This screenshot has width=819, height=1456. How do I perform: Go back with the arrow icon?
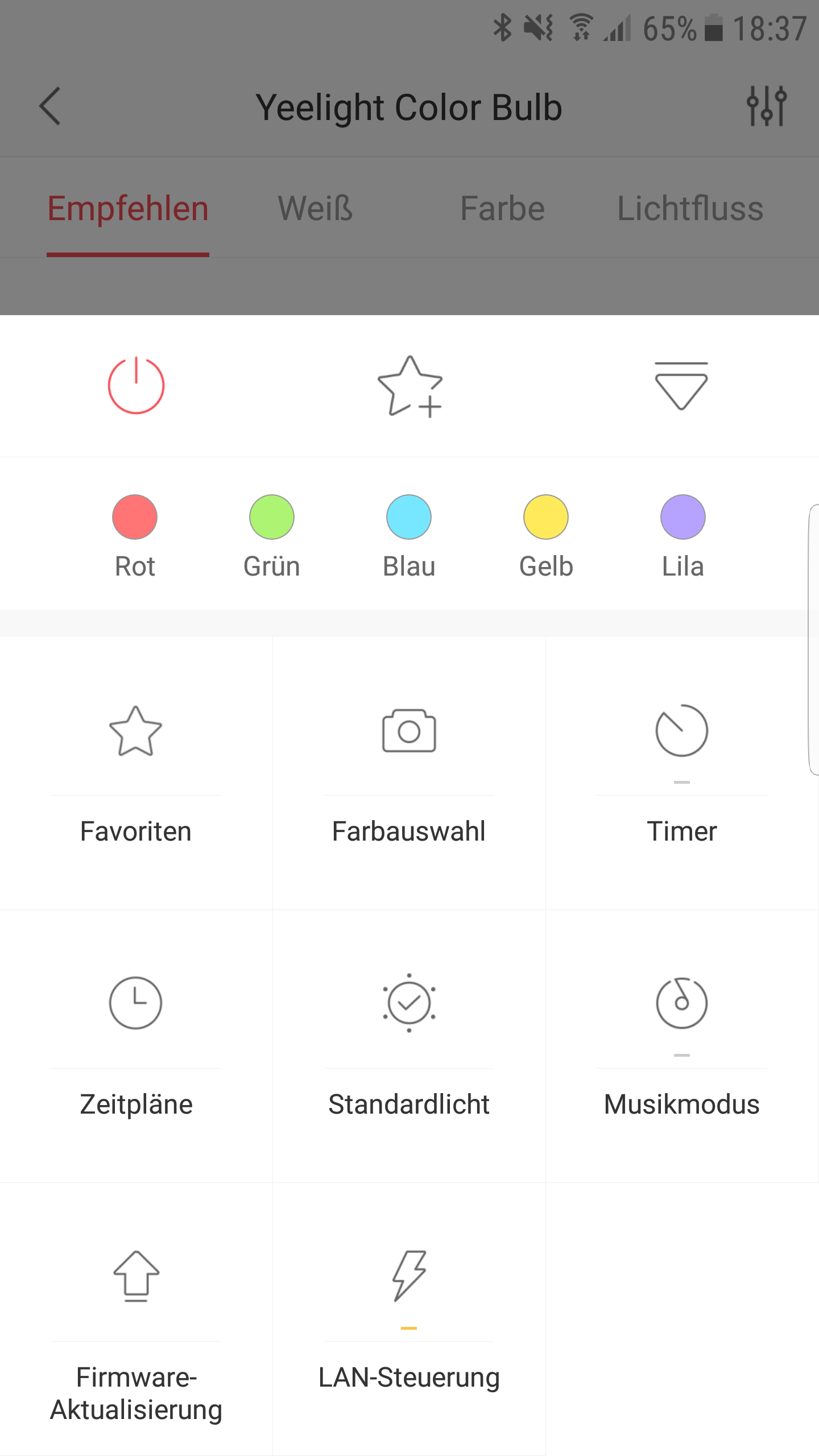tap(50, 106)
